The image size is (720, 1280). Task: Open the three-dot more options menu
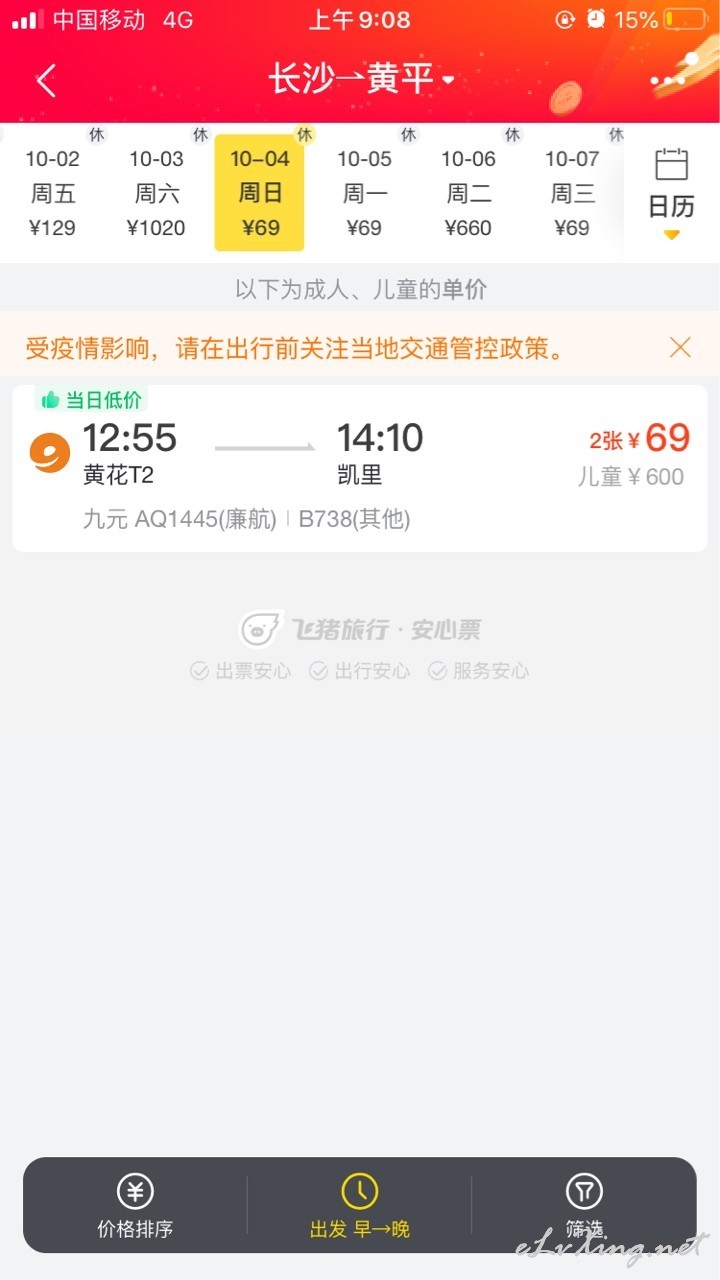(667, 80)
